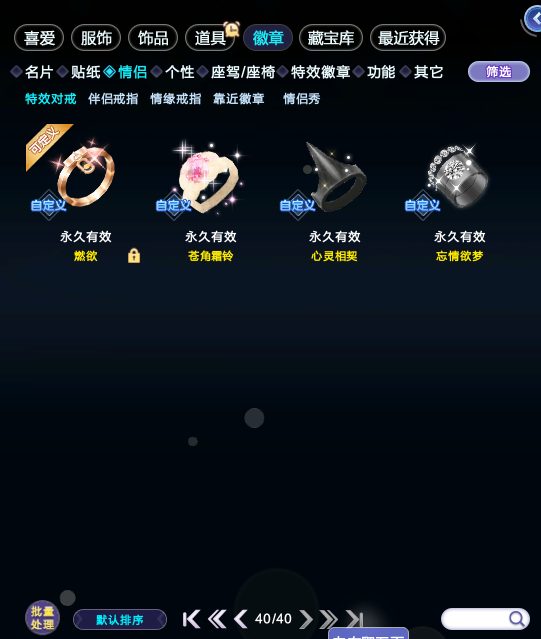Tap the 批量处理 batch button
Viewport: 541px width, 639px height.
point(42,617)
